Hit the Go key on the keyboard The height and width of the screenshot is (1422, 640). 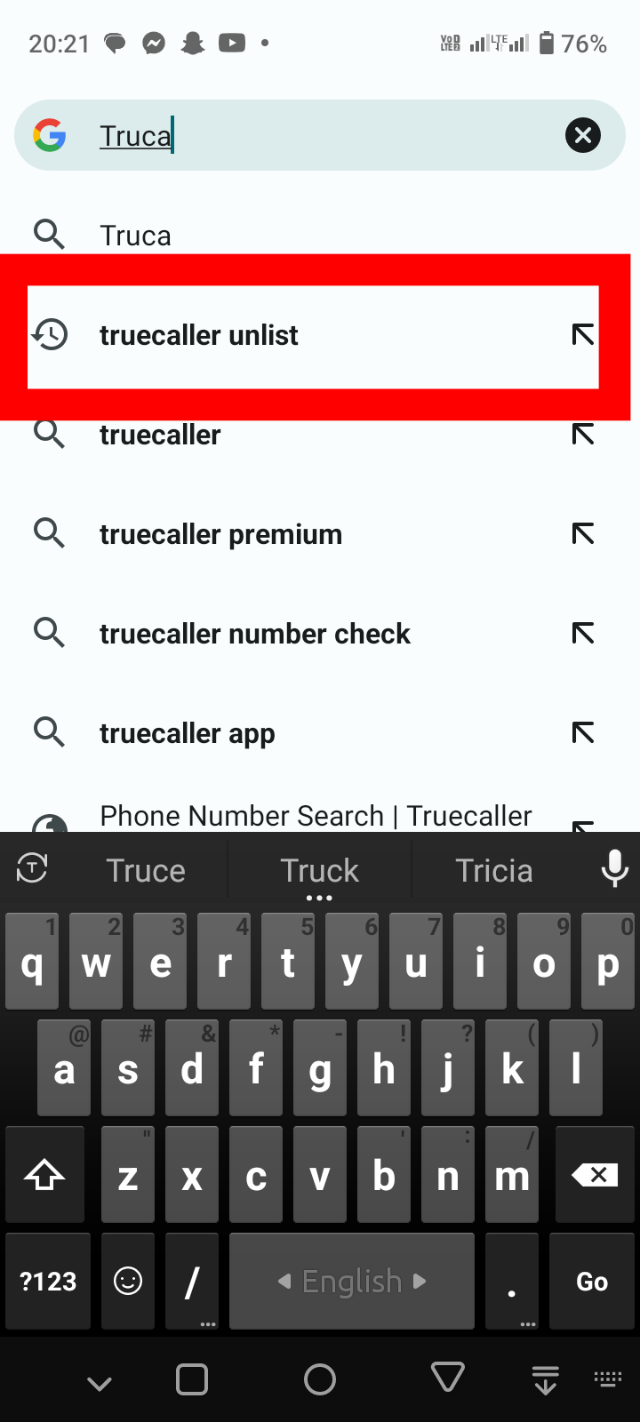click(x=592, y=1282)
